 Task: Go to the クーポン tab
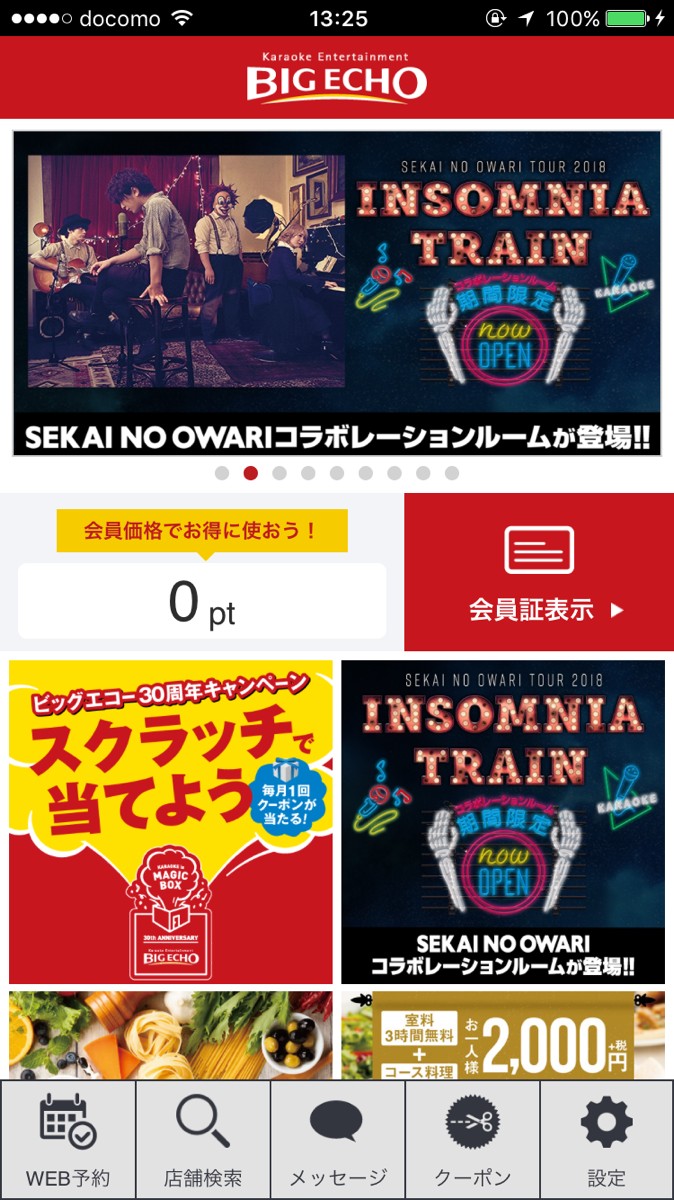click(x=472, y=1140)
